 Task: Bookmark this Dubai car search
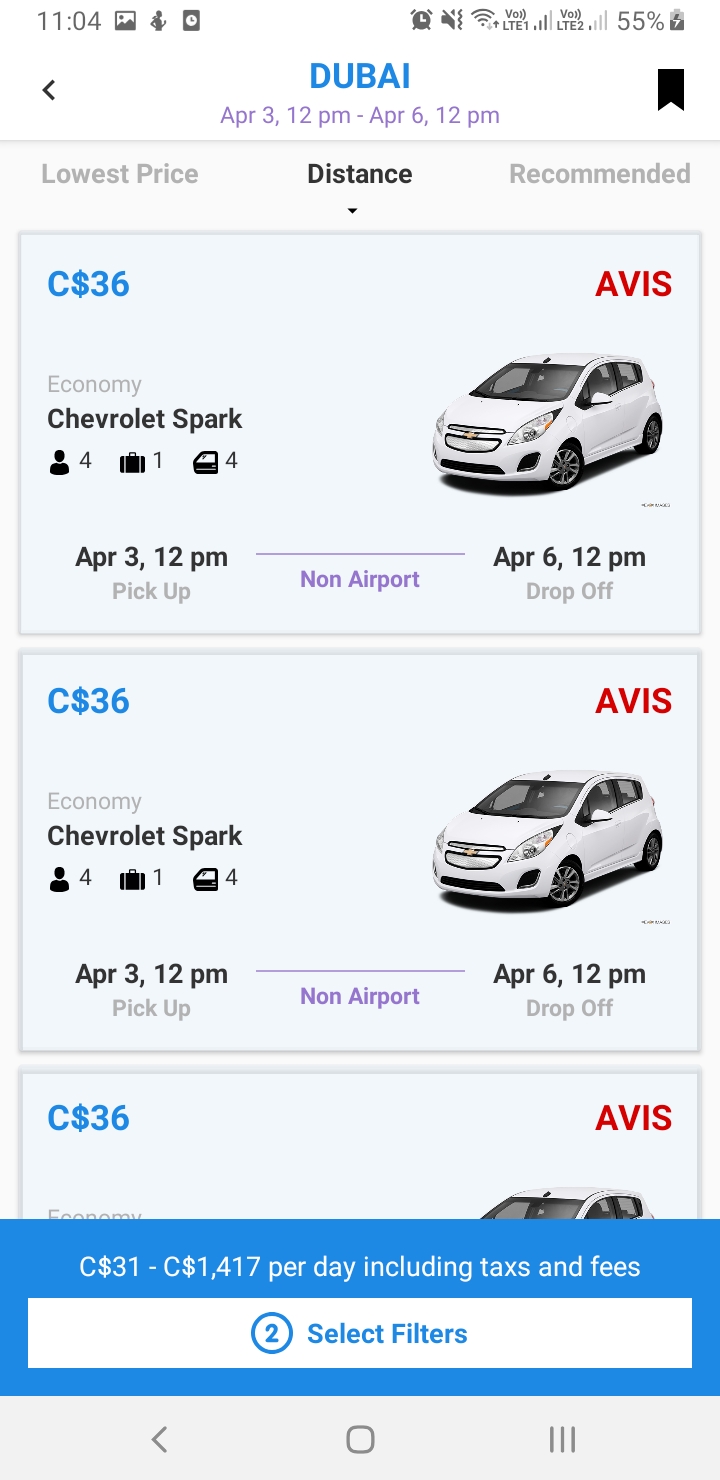pyautogui.click(x=671, y=90)
